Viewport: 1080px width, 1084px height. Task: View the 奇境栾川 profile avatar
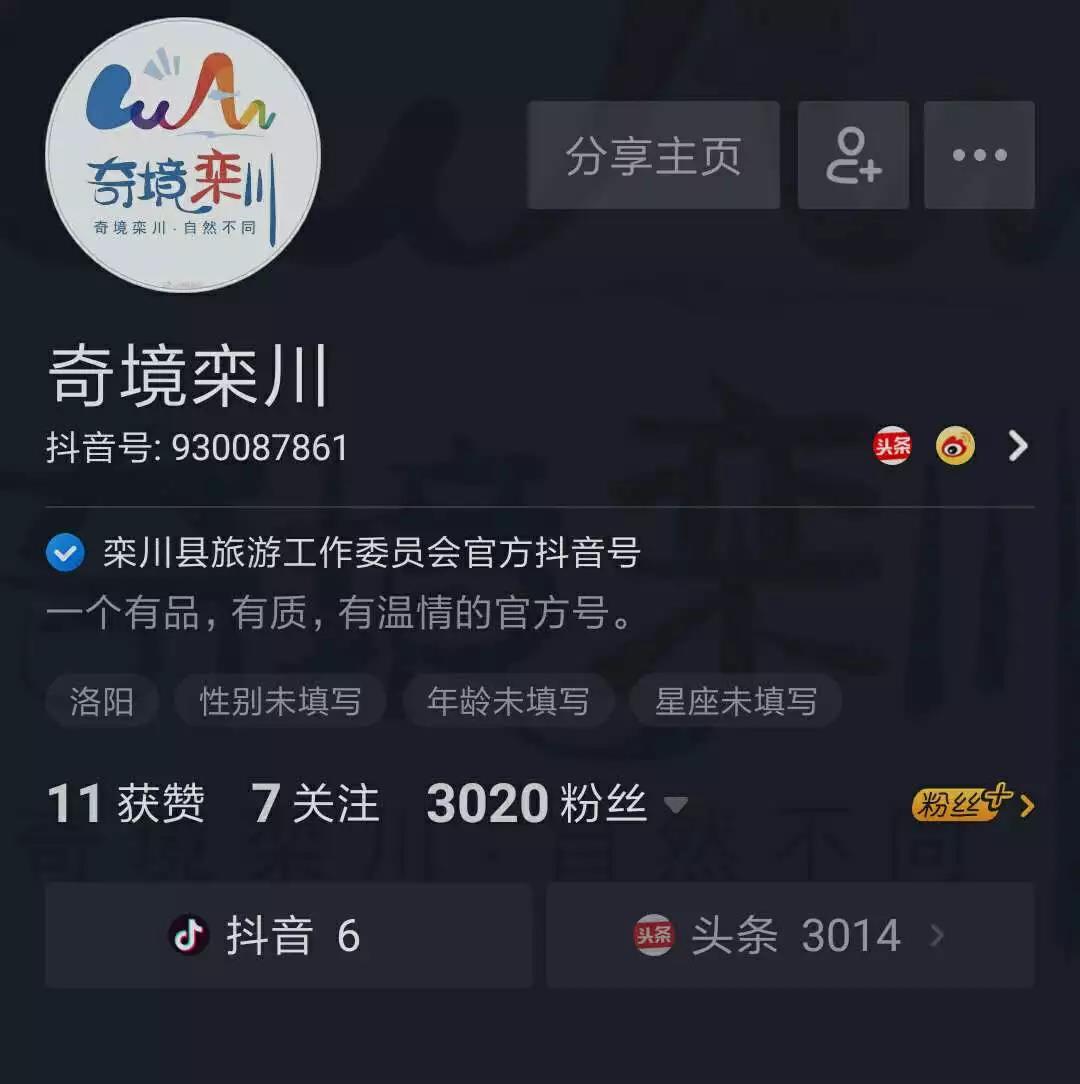pyautogui.click(x=183, y=156)
